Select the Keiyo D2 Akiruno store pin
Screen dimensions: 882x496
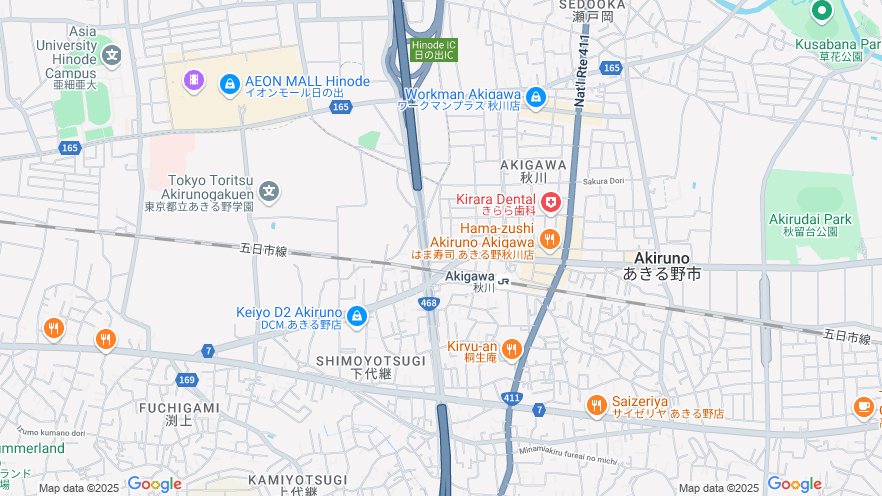pyautogui.click(x=357, y=317)
